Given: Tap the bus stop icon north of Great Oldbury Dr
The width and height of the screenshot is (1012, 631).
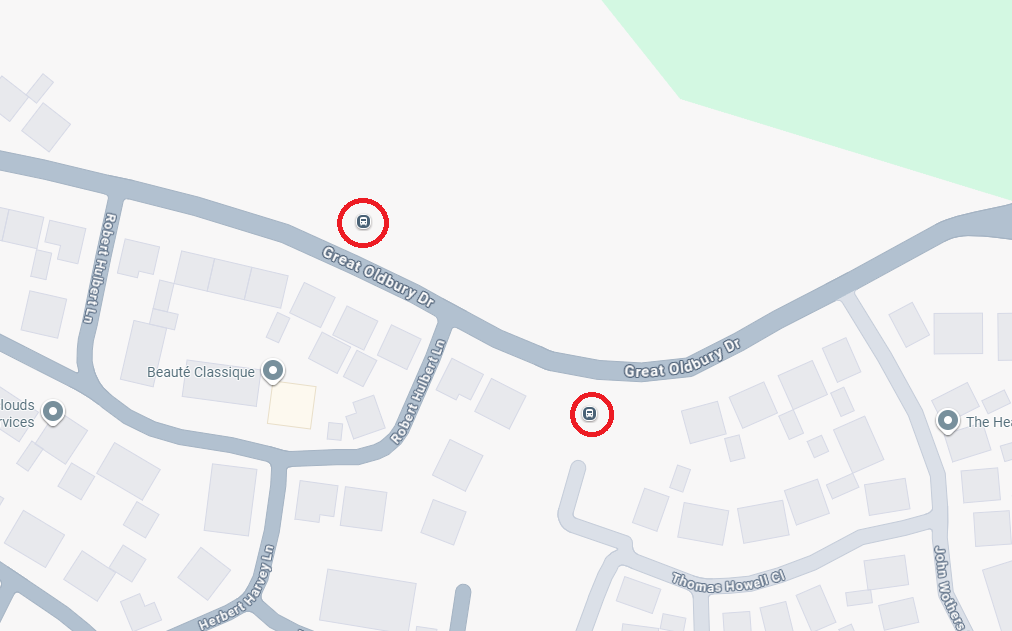Looking at the screenshot, I should point(363,222).
